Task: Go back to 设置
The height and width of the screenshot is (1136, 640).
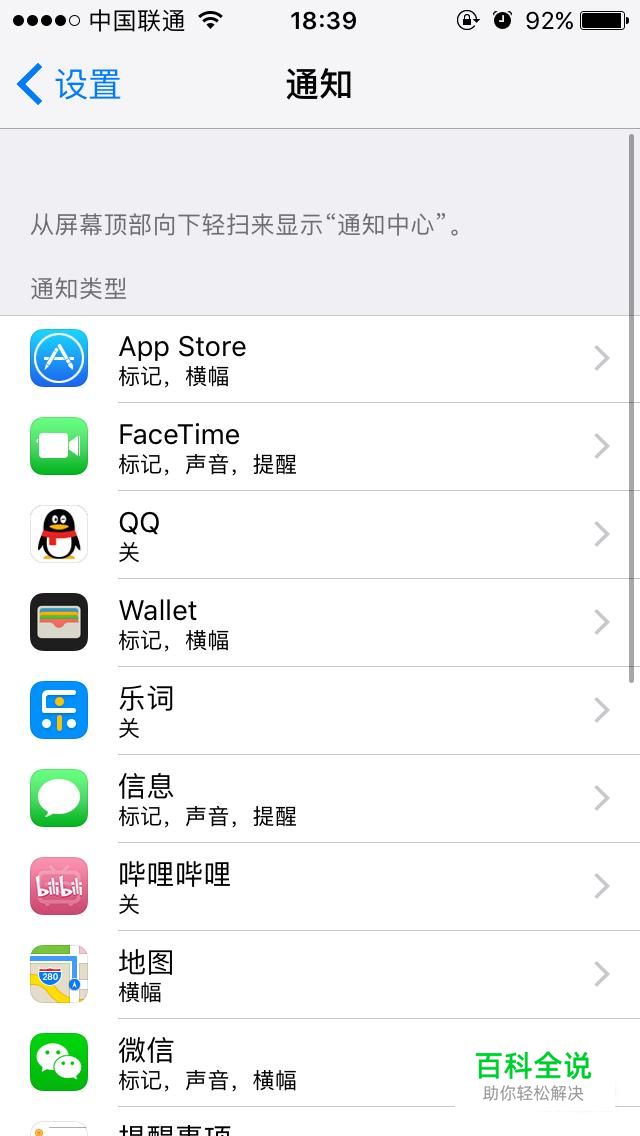Action: (69, 84)
